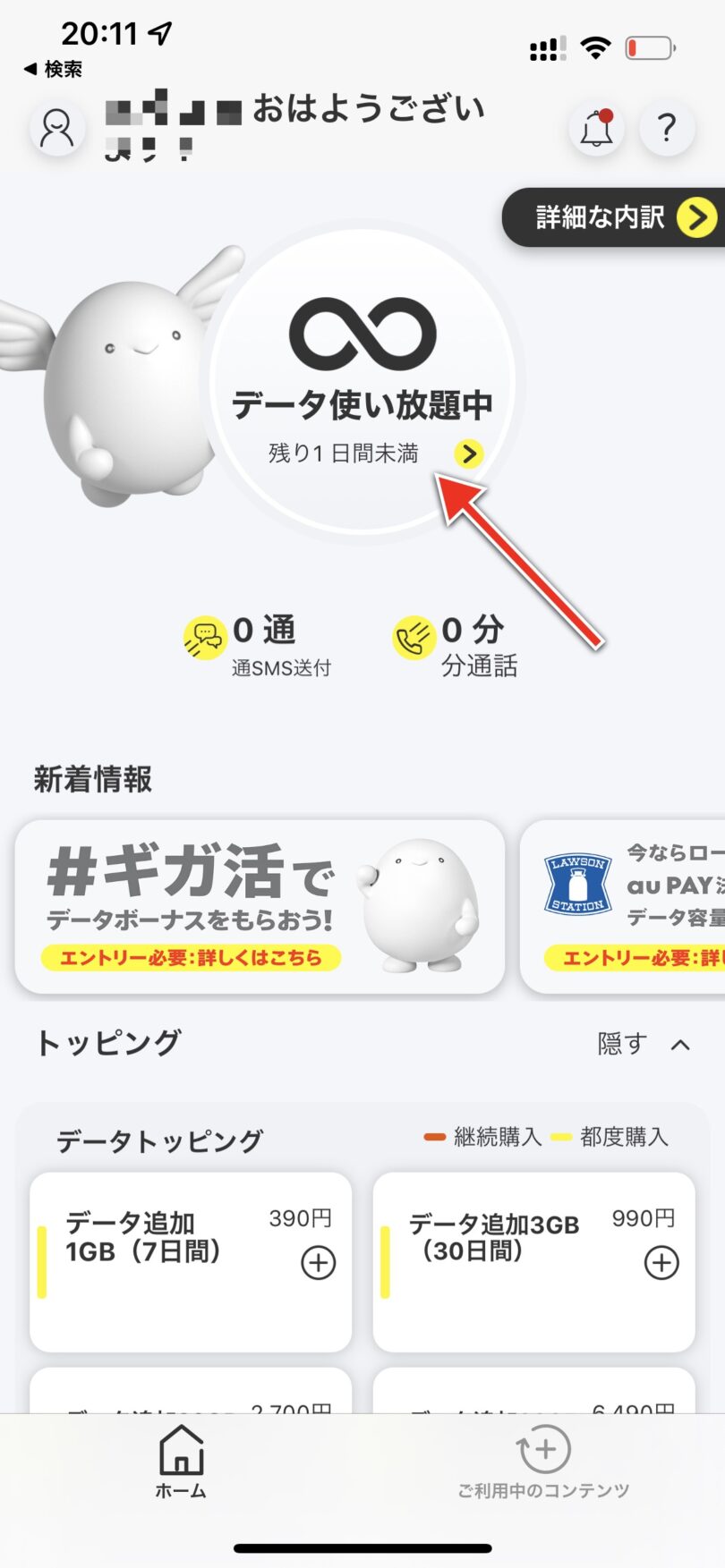Open the Lawson au PAY banner
Screen dimensions: 725x1568
(627, 906)
